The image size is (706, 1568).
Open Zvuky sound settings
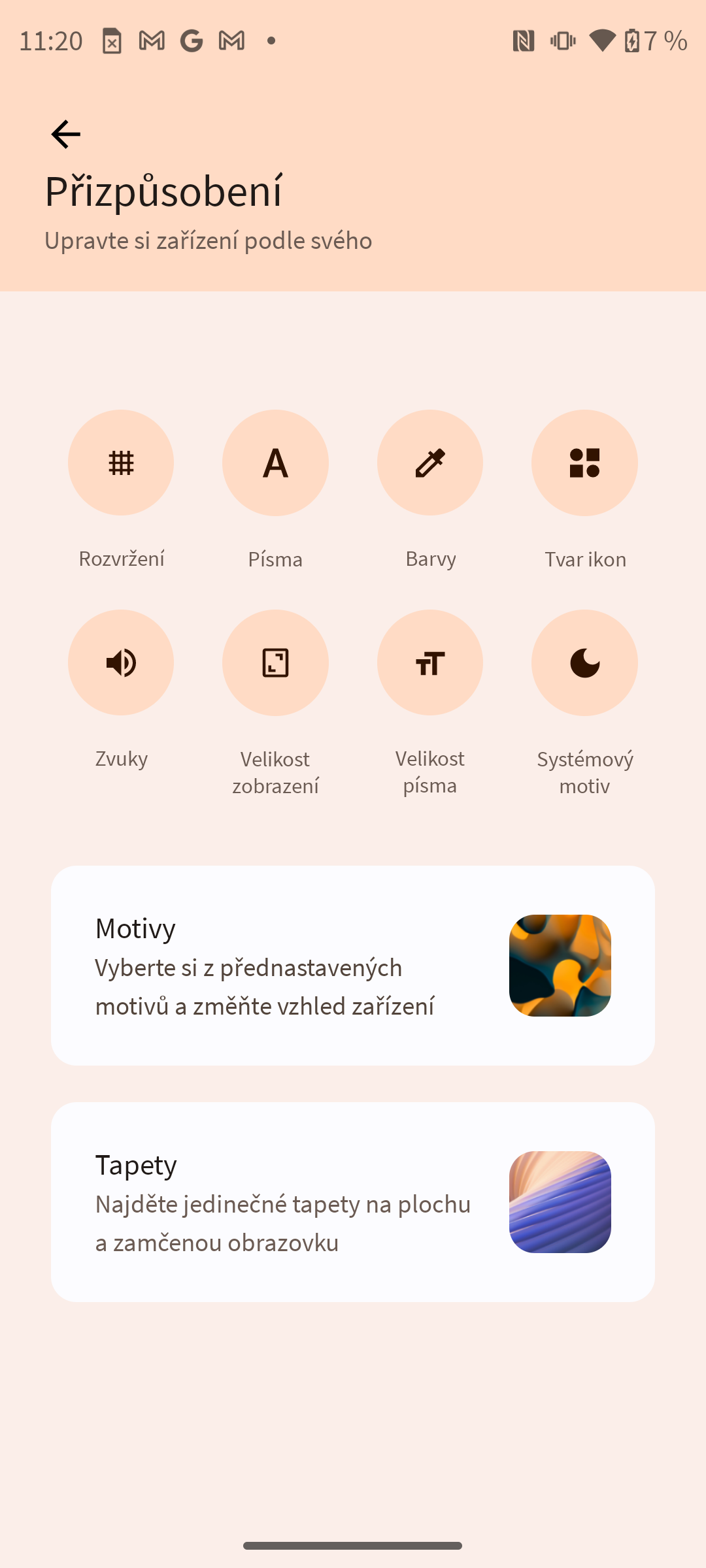pos(121,662)
